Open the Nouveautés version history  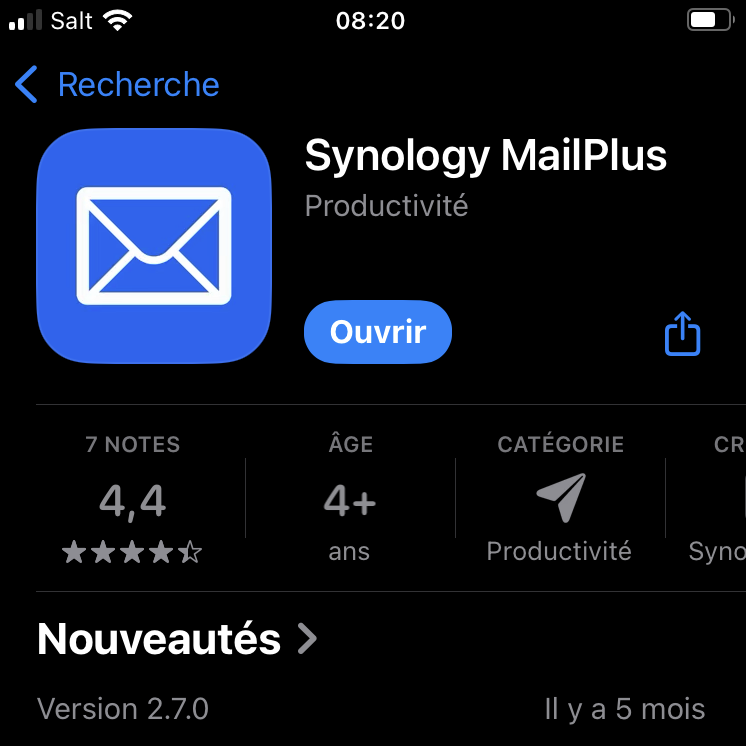pos(177,638)
